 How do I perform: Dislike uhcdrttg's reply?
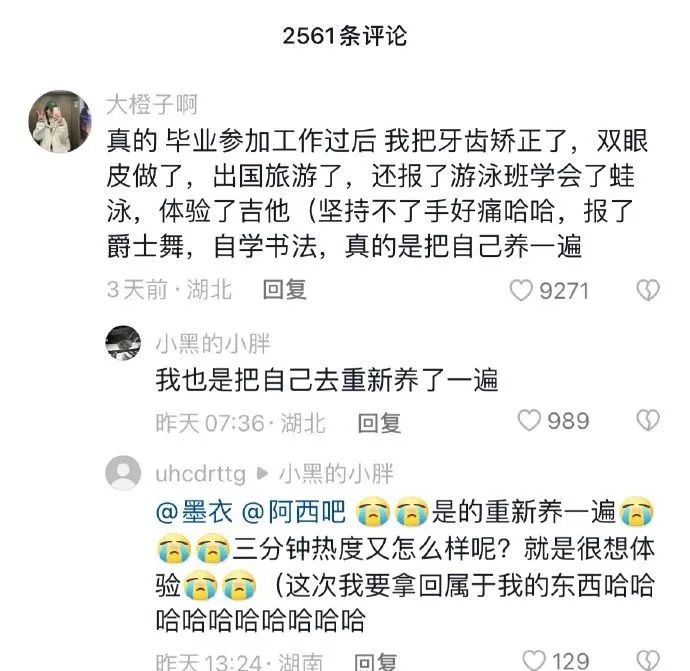pos(648,660)
